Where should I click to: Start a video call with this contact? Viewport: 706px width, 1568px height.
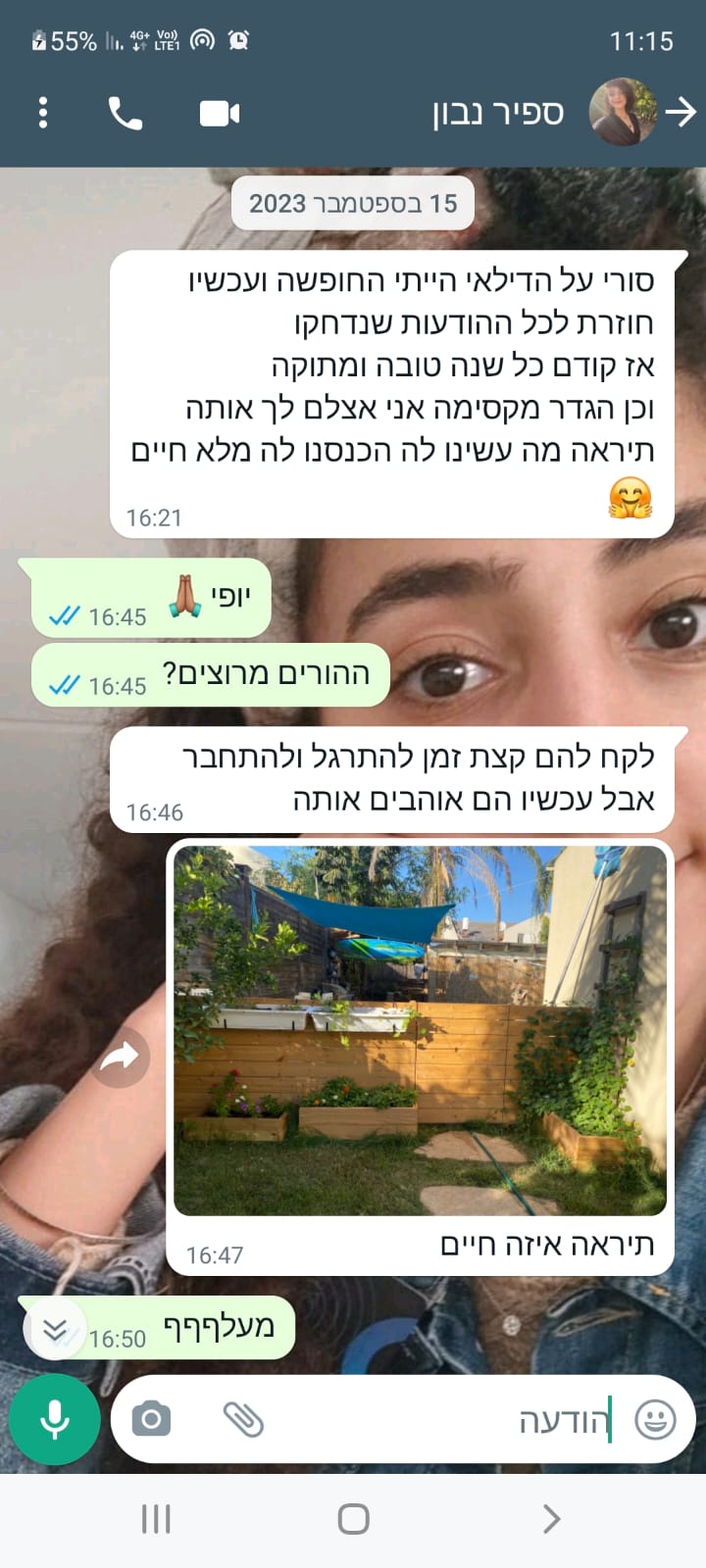pos(220,114)
